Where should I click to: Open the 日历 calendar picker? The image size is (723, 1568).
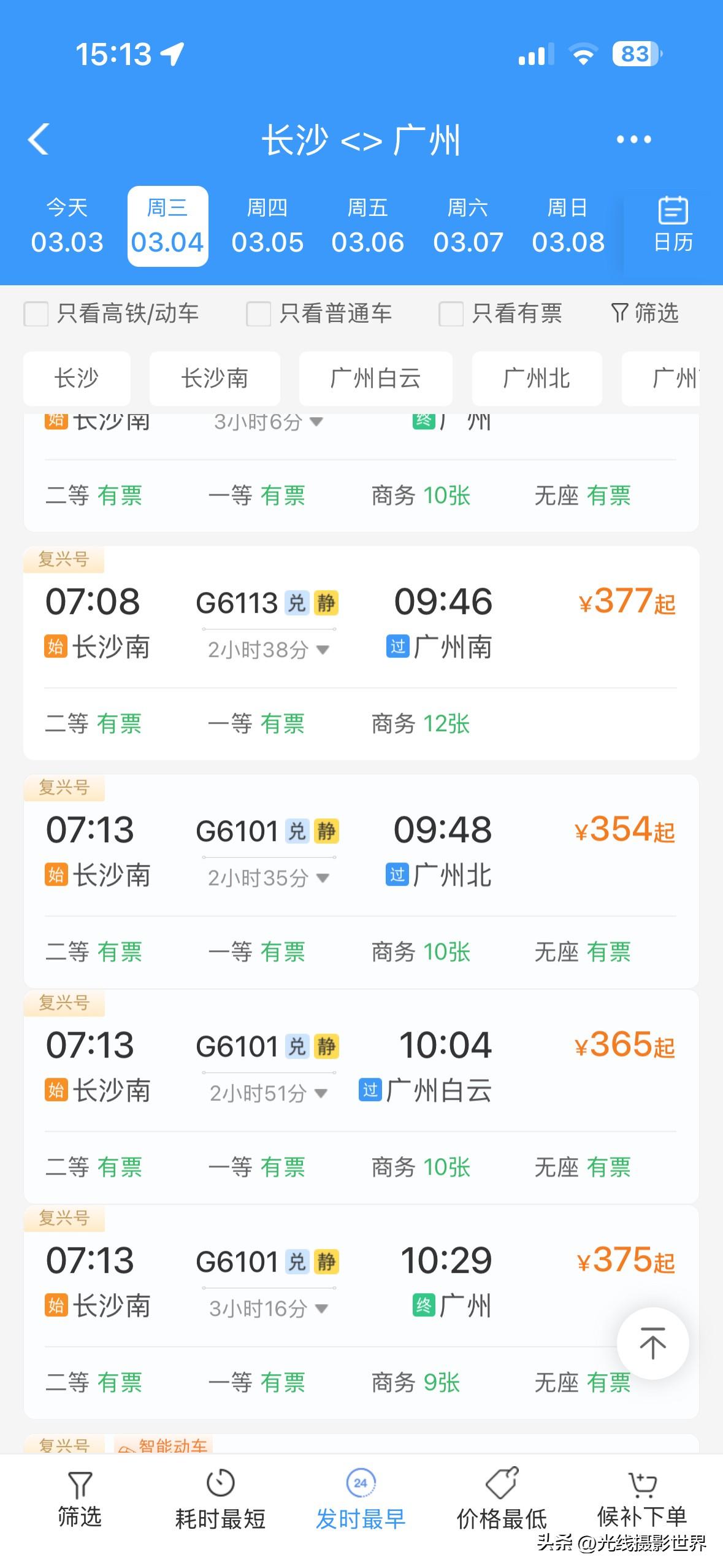coord(673,225)
